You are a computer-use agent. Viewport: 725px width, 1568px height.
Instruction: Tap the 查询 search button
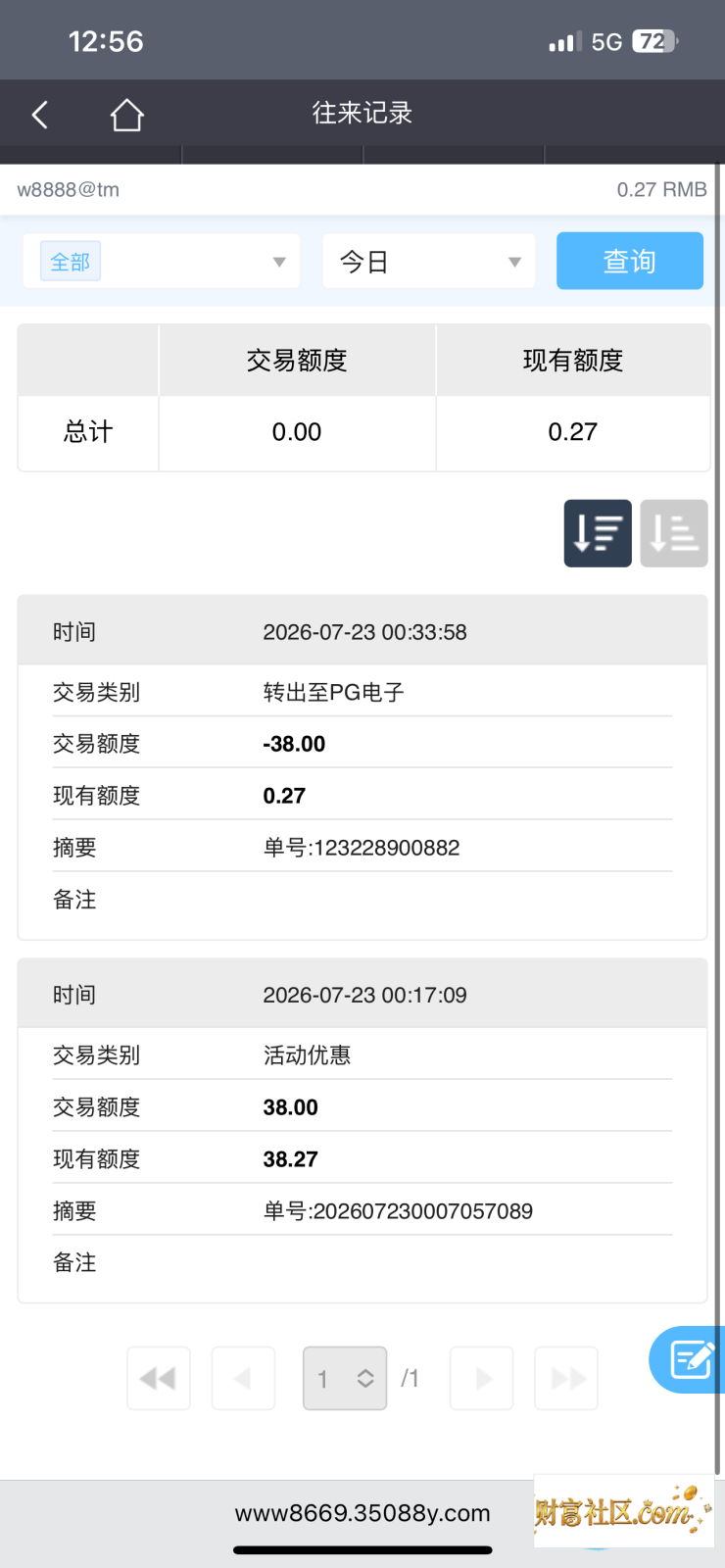point(630,261)
